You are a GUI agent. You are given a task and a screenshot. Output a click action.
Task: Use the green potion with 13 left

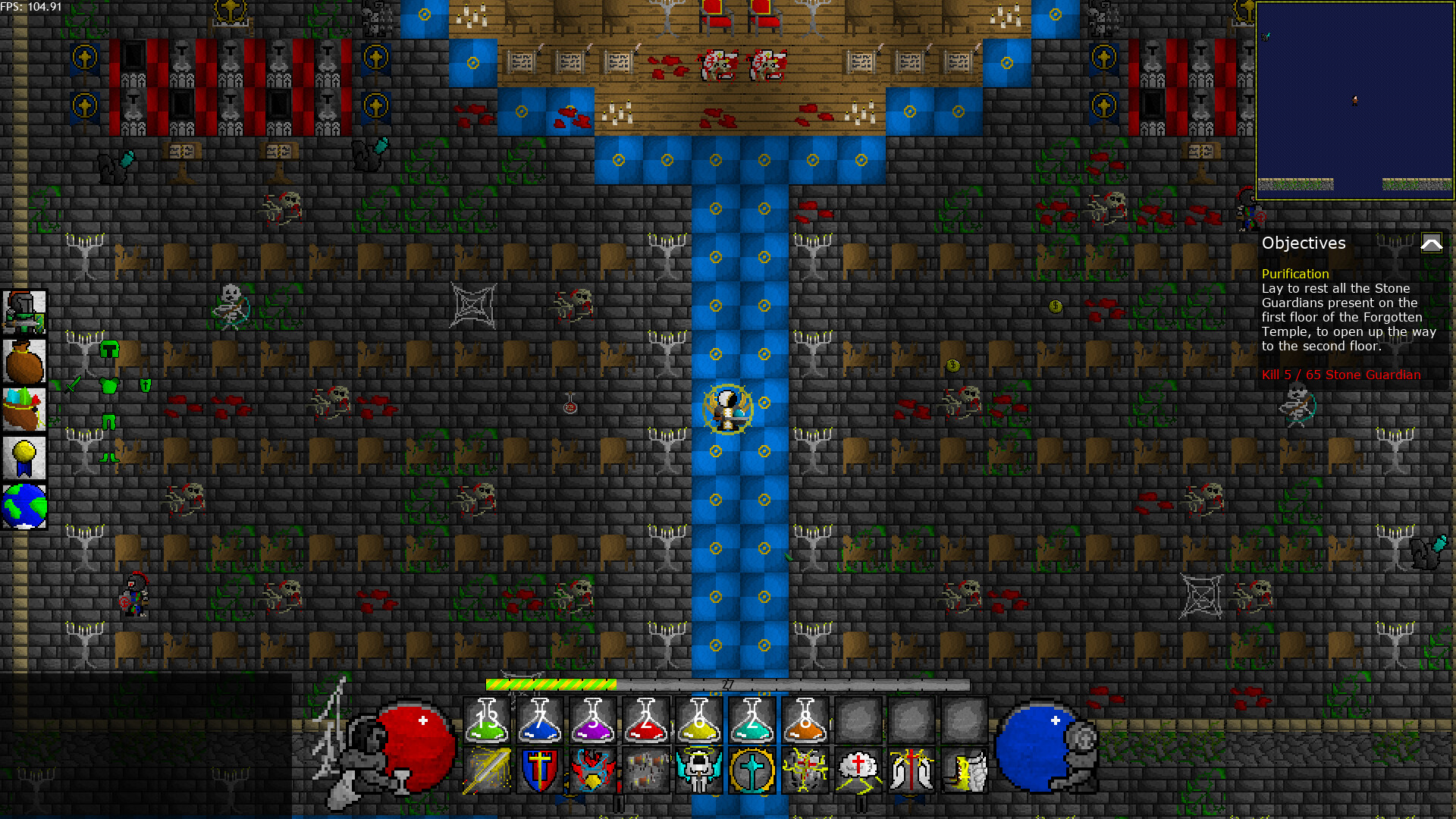[487, 720]
